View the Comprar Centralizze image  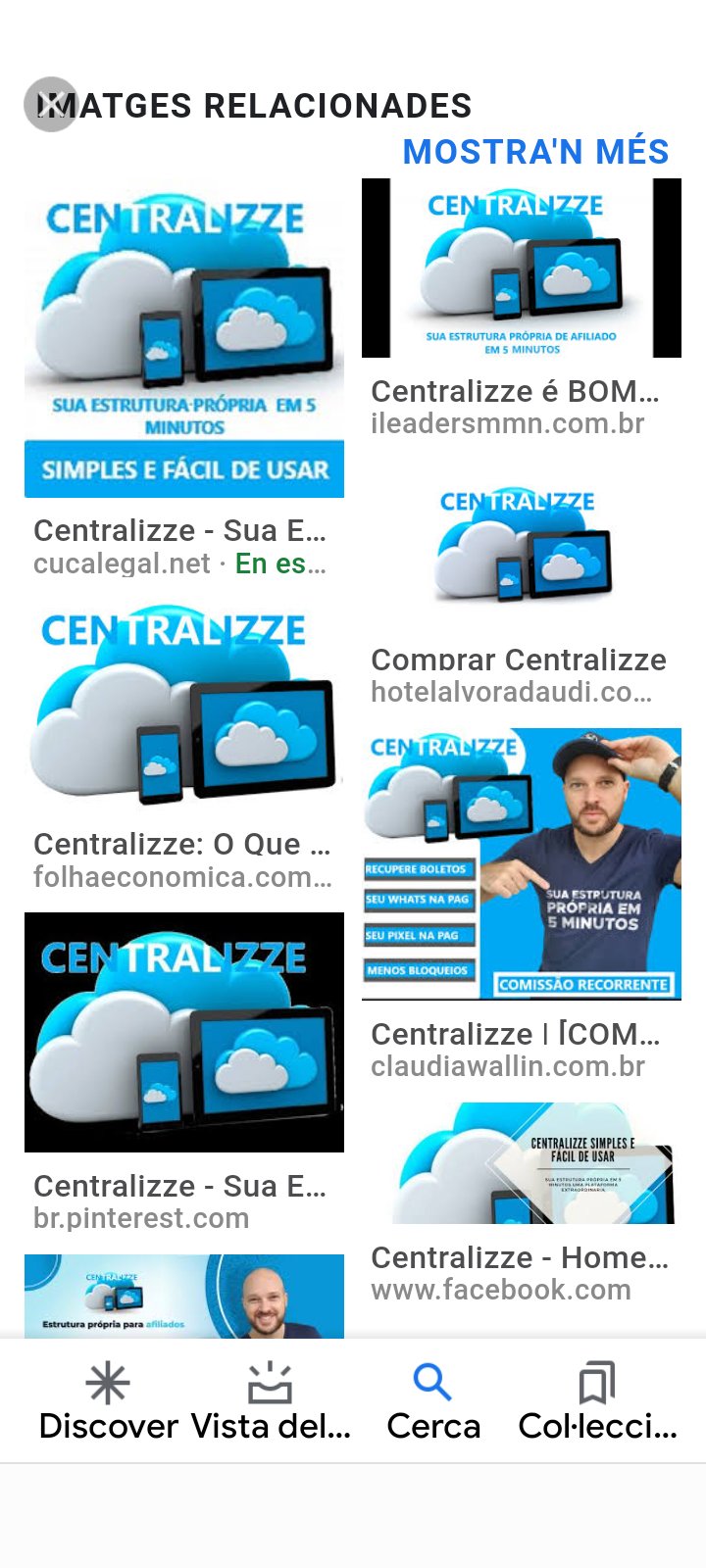coord(522,545)
